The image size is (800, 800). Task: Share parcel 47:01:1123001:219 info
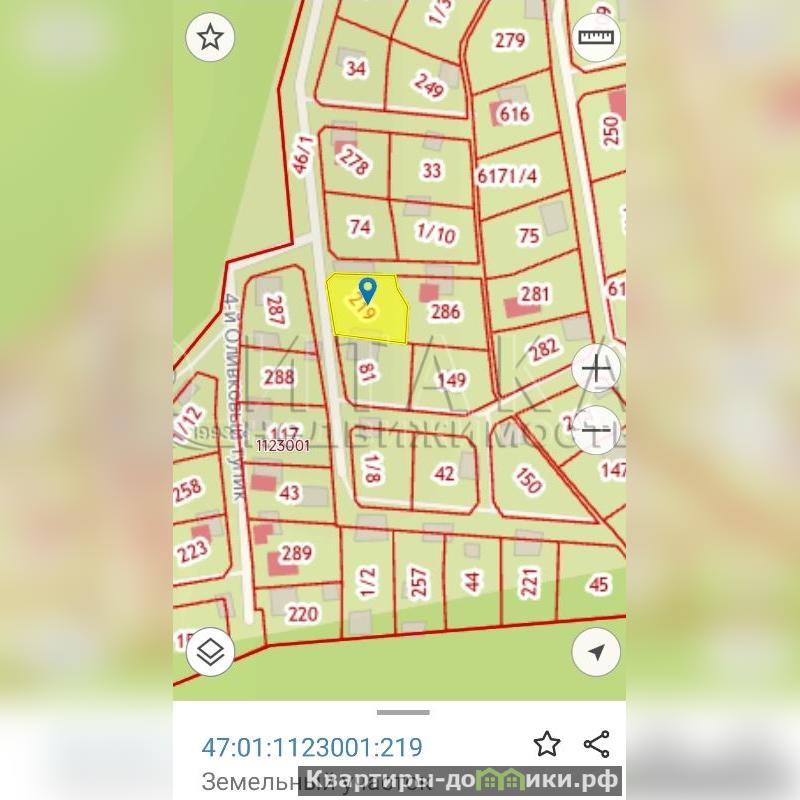coord(597,743)
